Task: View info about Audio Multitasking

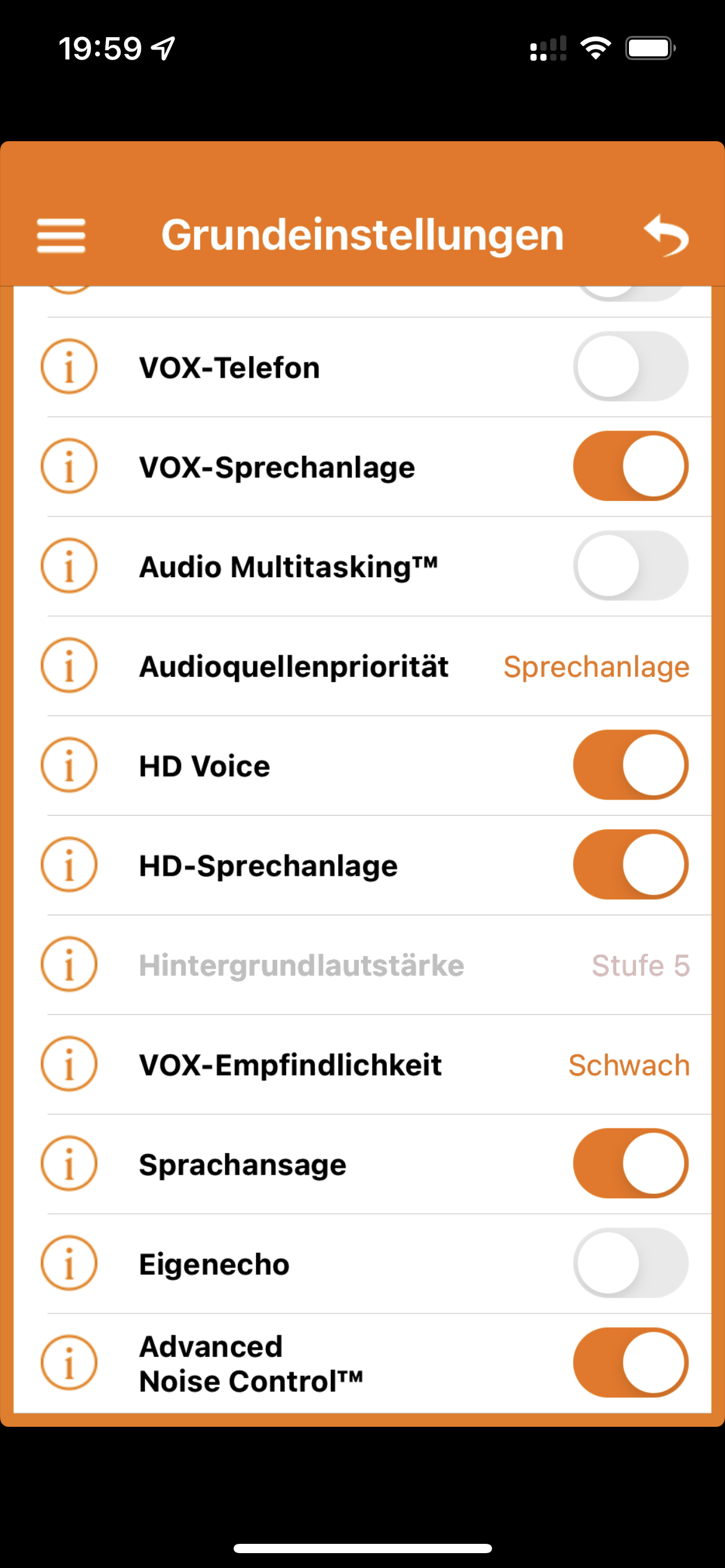Action: pyautogui.click(x=69, y=566)
